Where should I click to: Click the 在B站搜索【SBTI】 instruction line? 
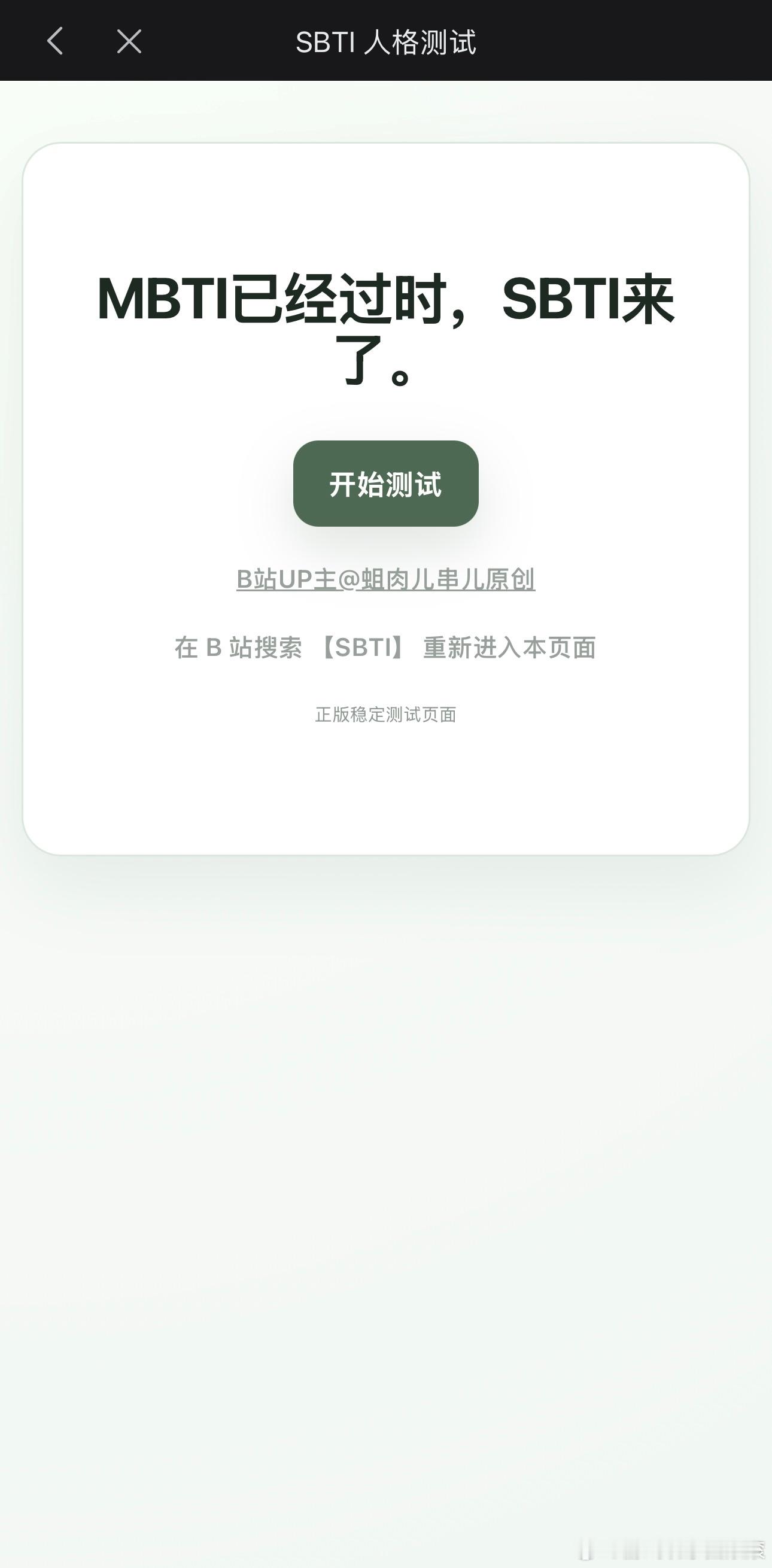pyautogui.click(x=386, y=648)
